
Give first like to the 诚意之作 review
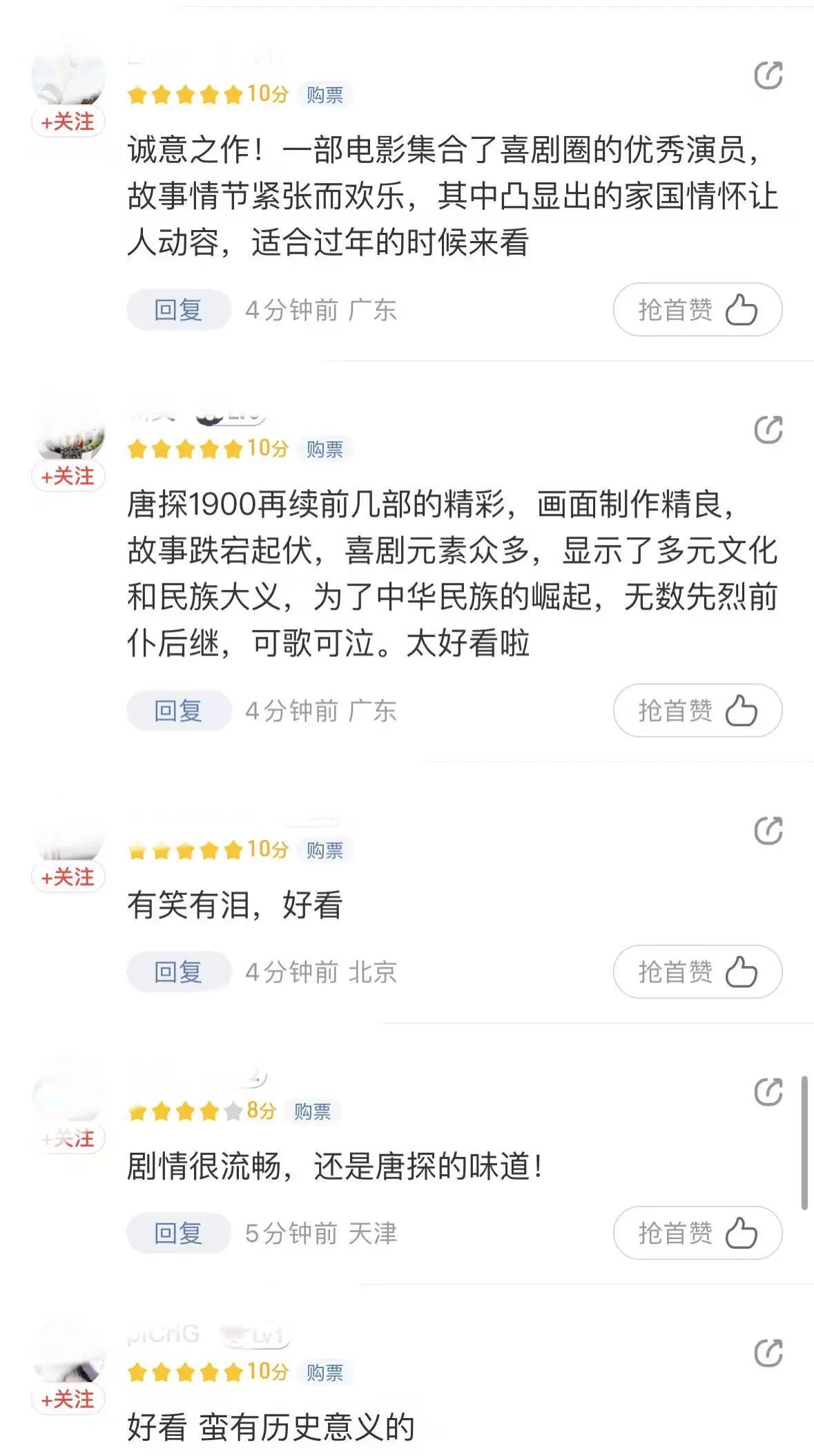click(x=697, y=309)
